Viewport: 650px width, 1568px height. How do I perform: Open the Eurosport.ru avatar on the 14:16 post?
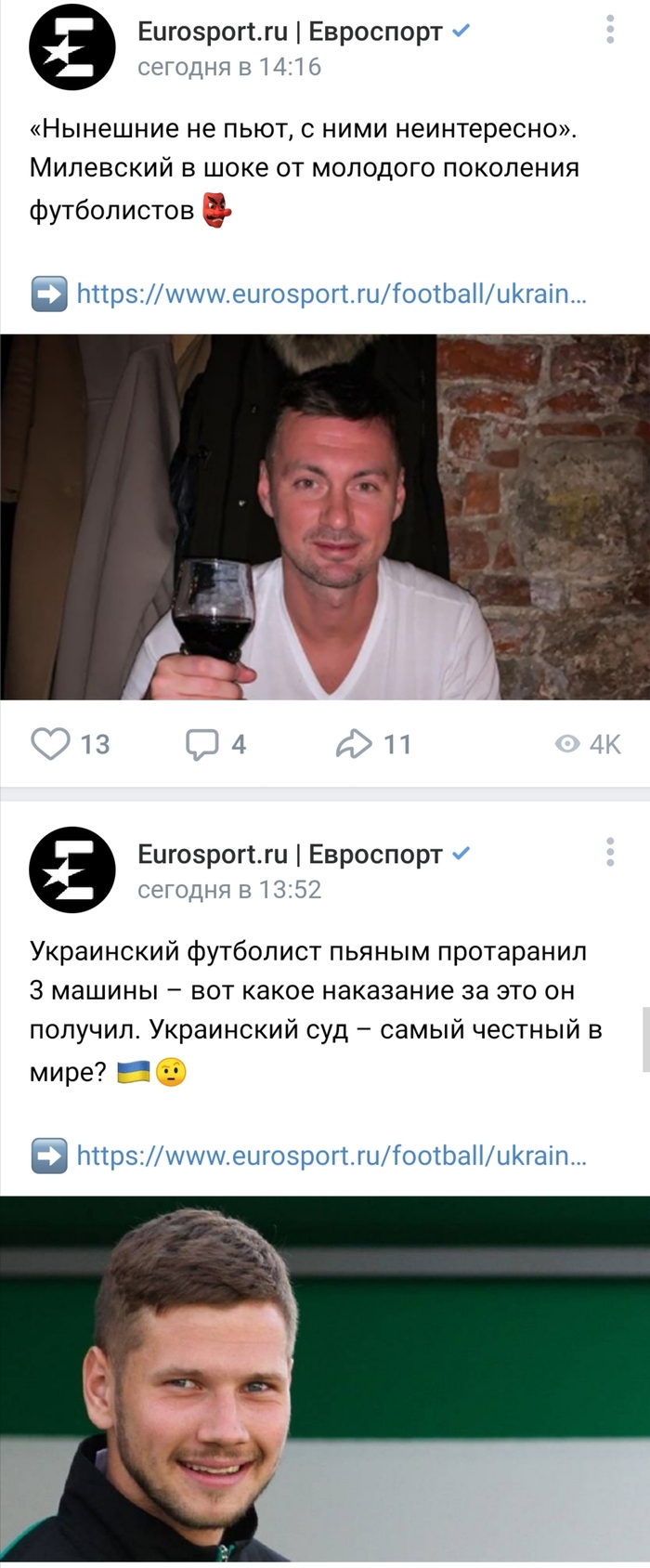72,47
